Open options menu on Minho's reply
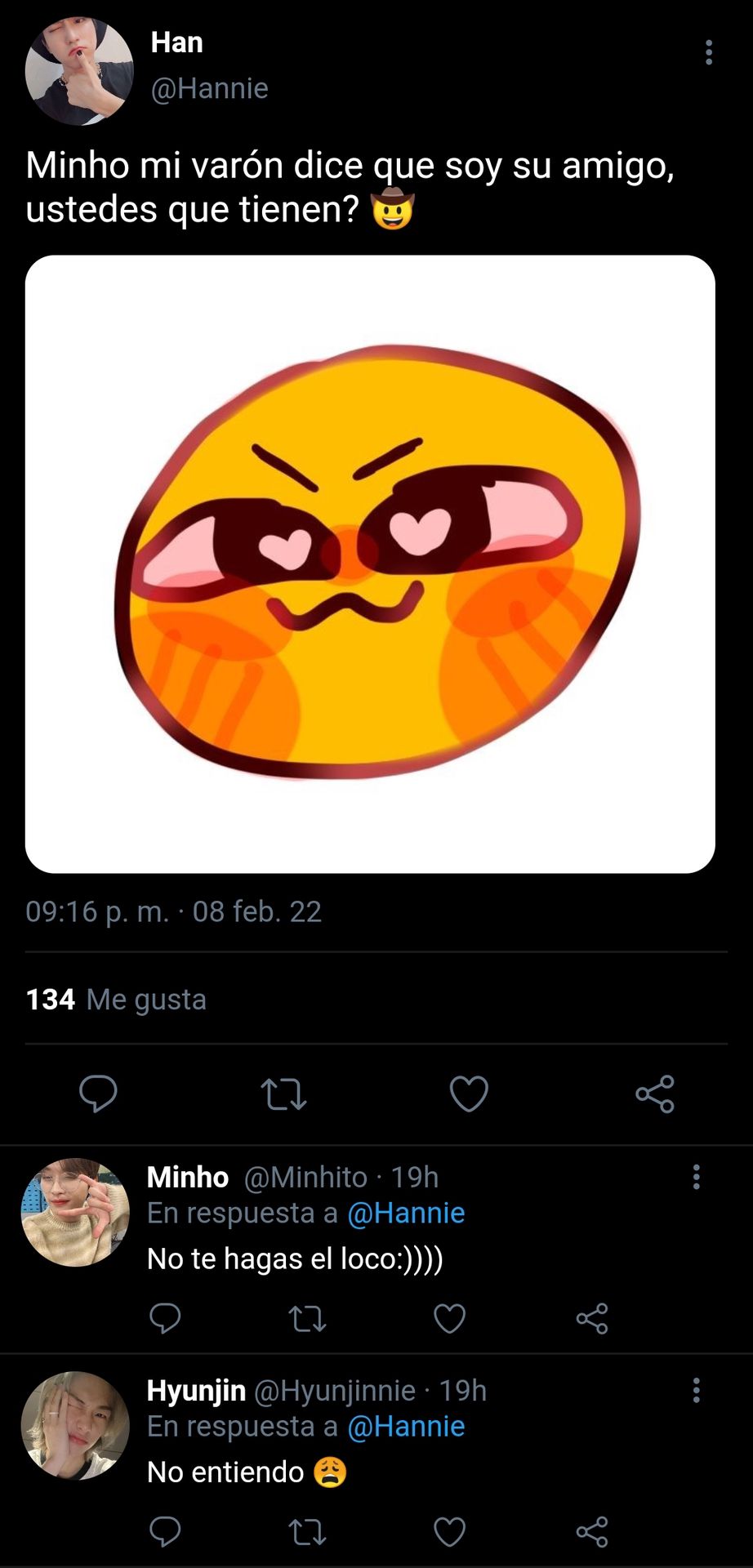 click(x=696, y=1177)
